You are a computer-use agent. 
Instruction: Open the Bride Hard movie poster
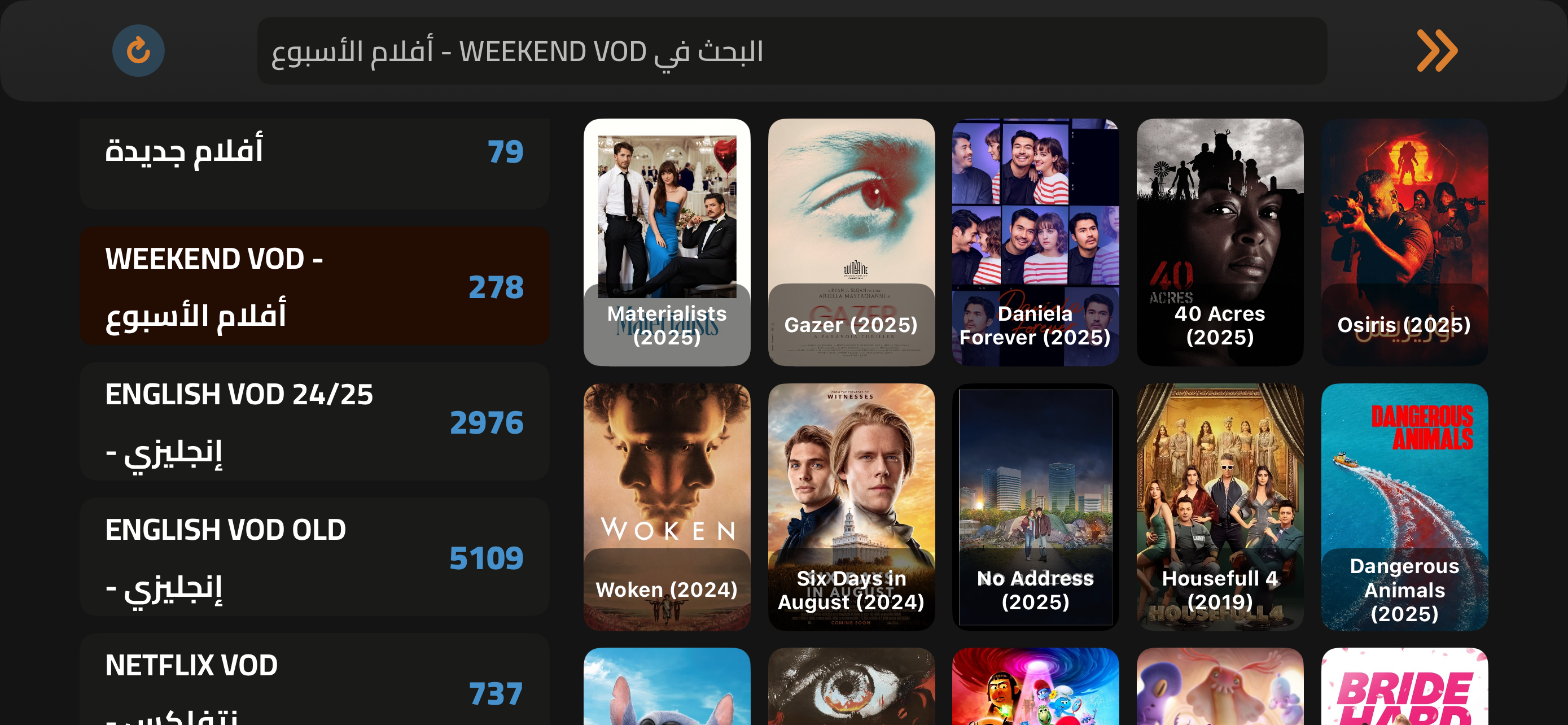pyautogui.click(x=1404, y=688)
